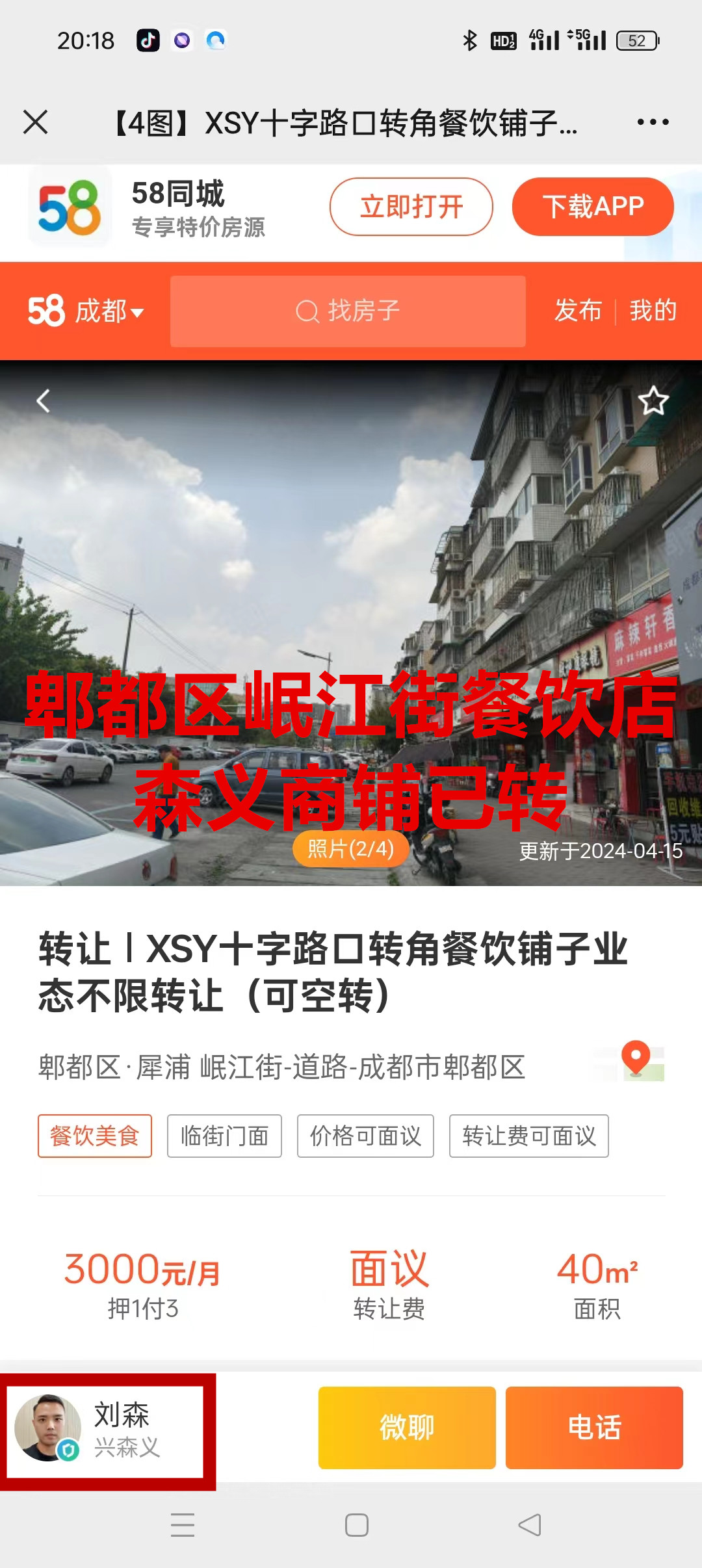702x1568 pixels.
Task: Go back using the photo's arrow
Action: [43, 400]
